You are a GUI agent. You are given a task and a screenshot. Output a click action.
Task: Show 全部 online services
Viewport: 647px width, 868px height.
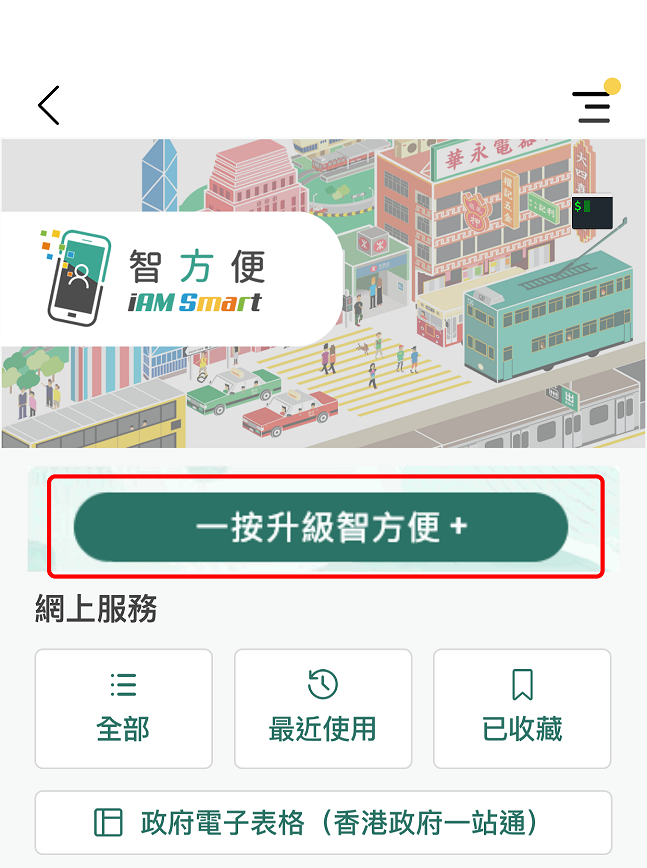click(124, 708)
